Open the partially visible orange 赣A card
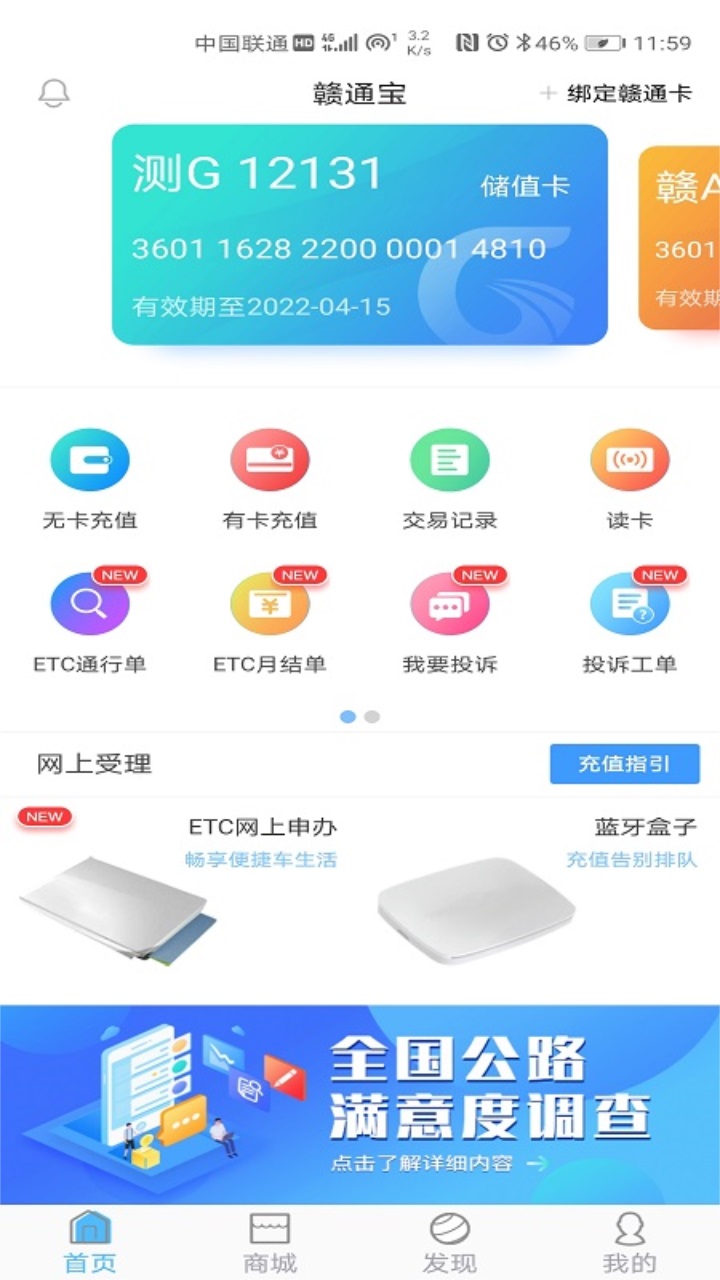720x1280 pixels. [x=682, y=238]
